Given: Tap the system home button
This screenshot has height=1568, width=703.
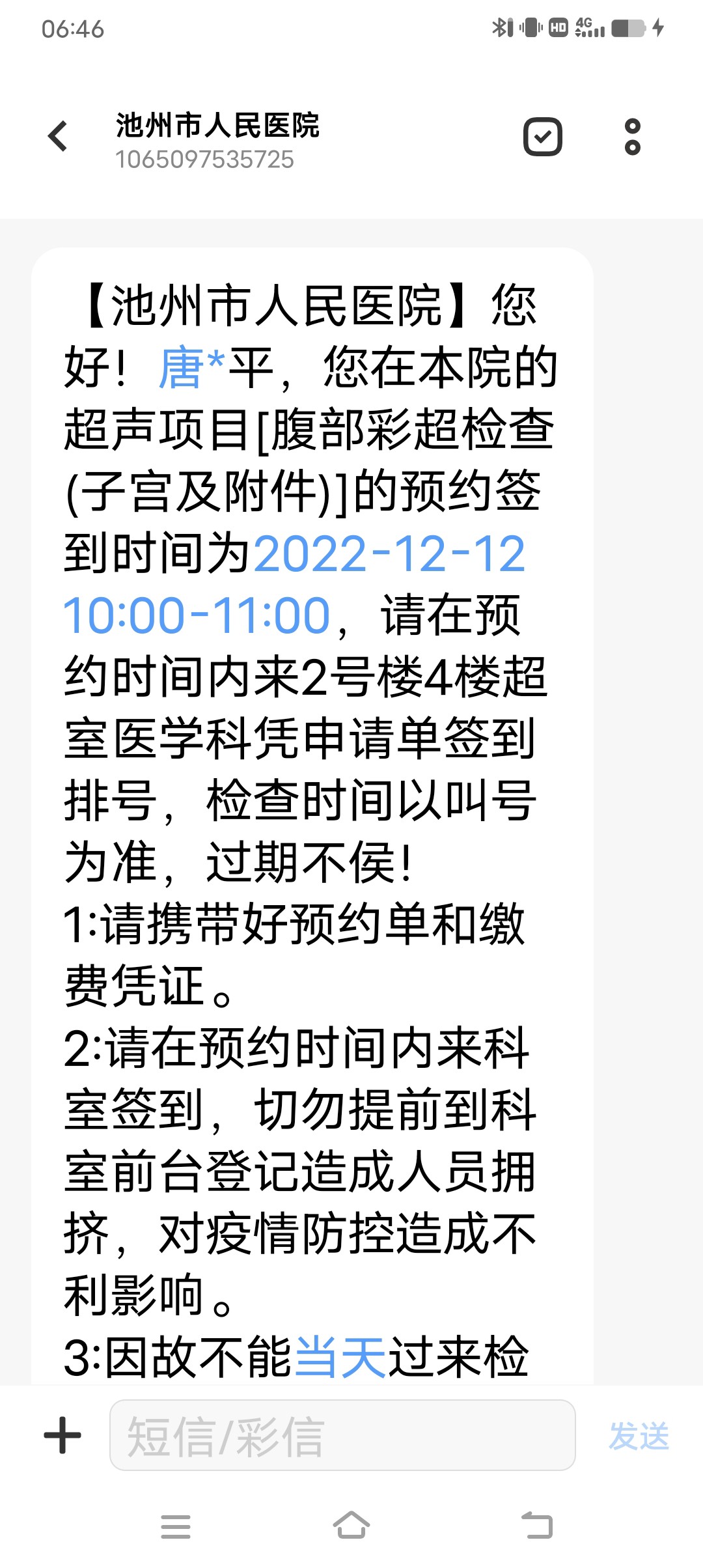Looking at the screenshot, I should (x=351, y=1525).
